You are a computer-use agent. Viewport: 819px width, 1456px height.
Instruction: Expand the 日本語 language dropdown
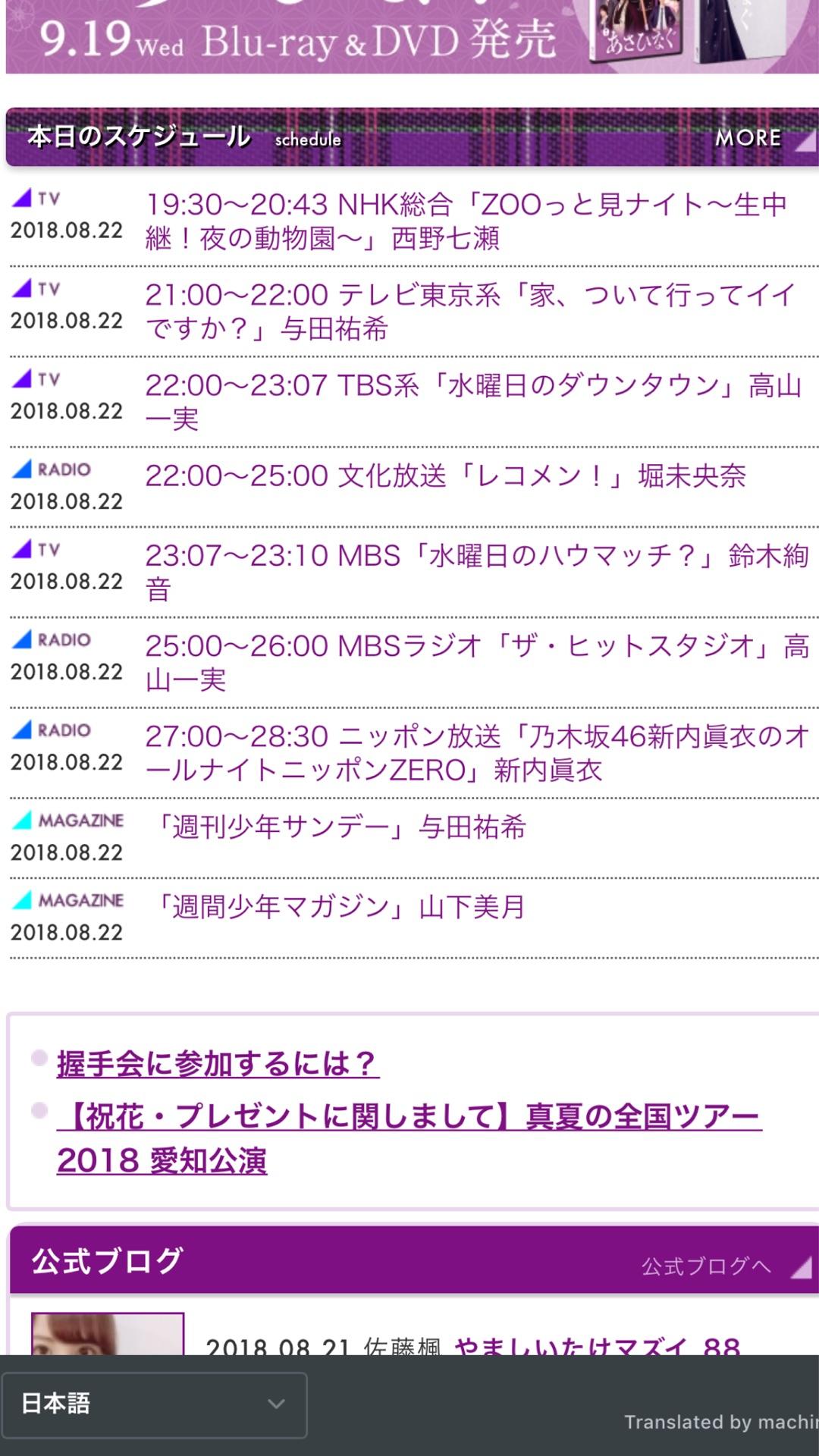click(154, 1404)
